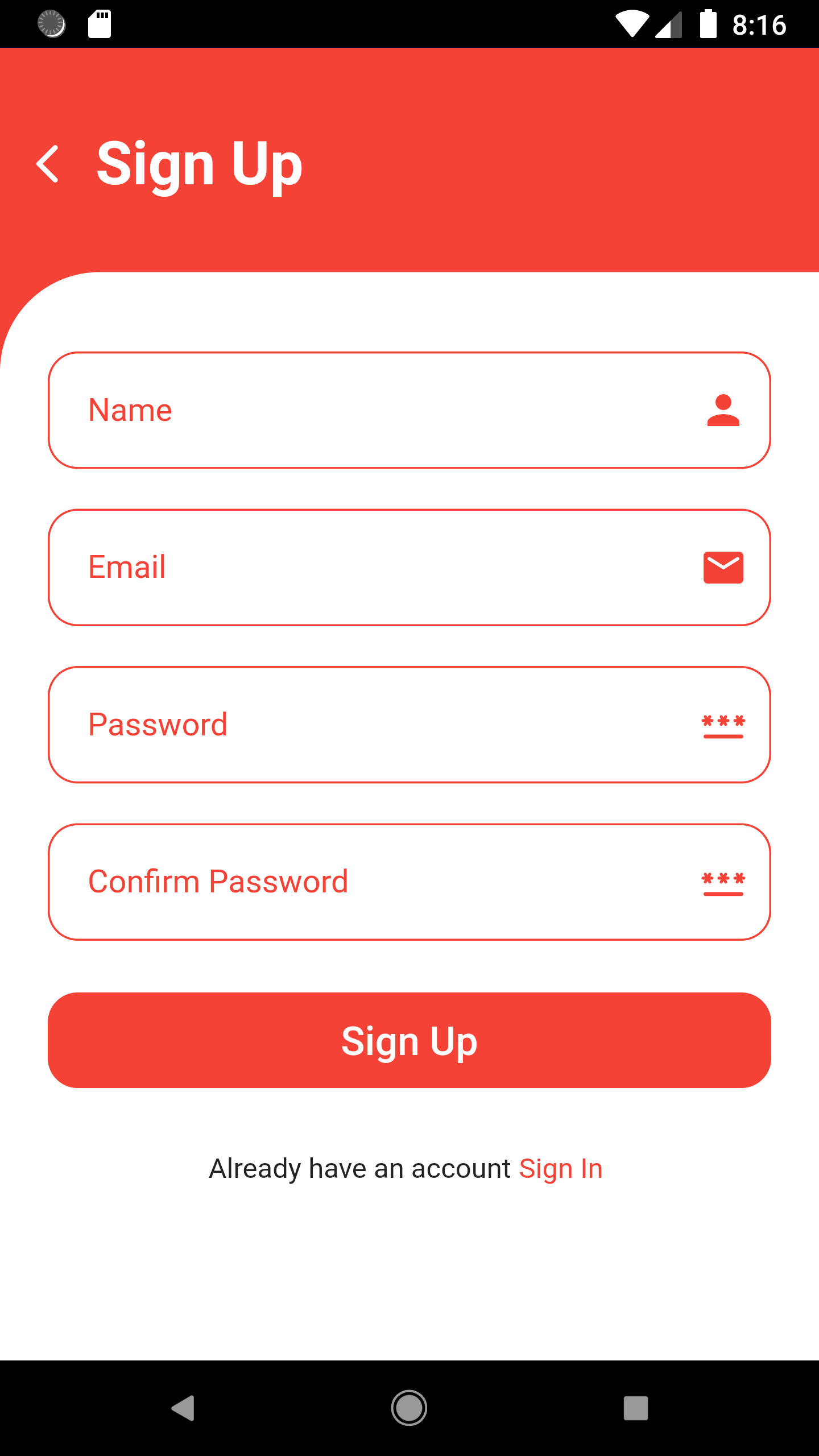
Task: Click the person icon in the Name field
Action: [723, 411]
